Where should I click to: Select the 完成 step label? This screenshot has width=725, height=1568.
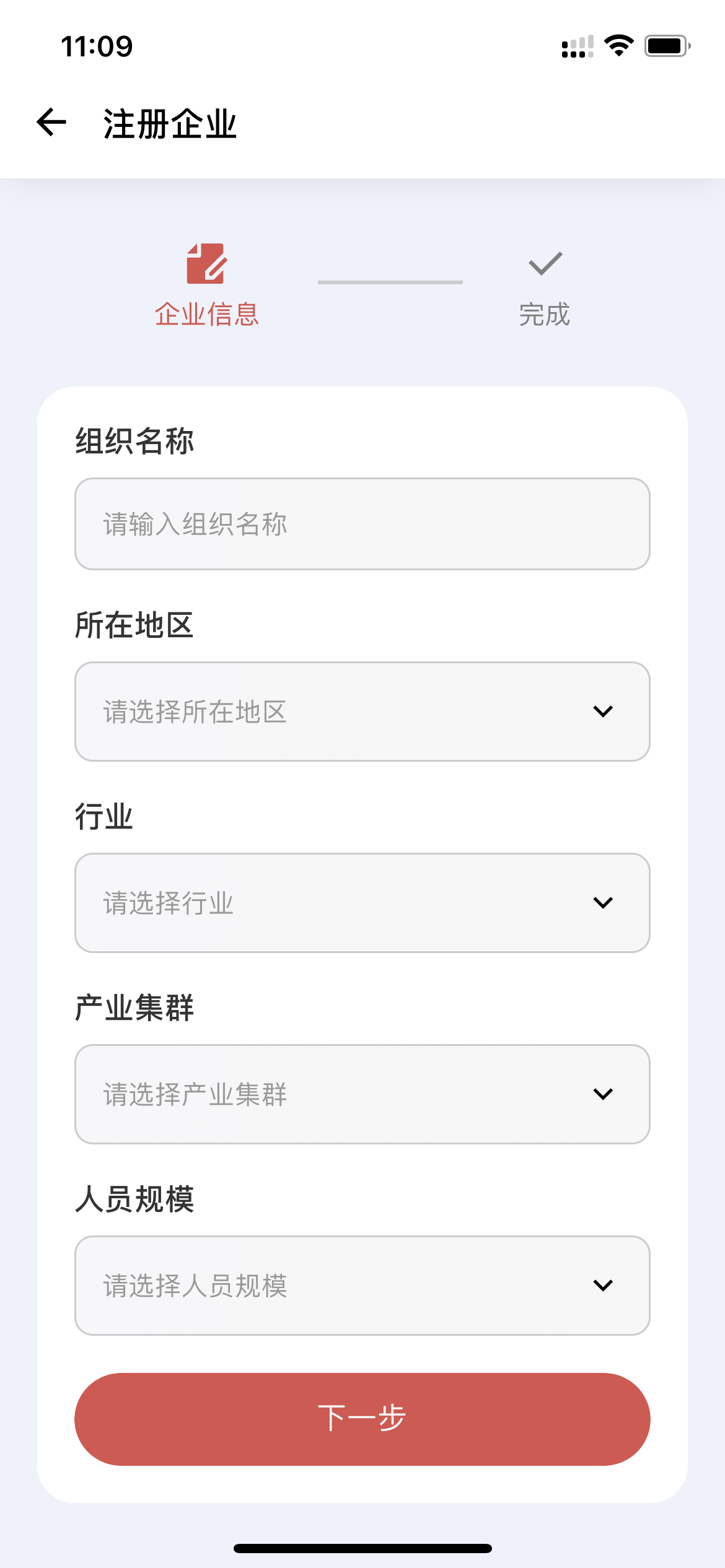point(544,315)
